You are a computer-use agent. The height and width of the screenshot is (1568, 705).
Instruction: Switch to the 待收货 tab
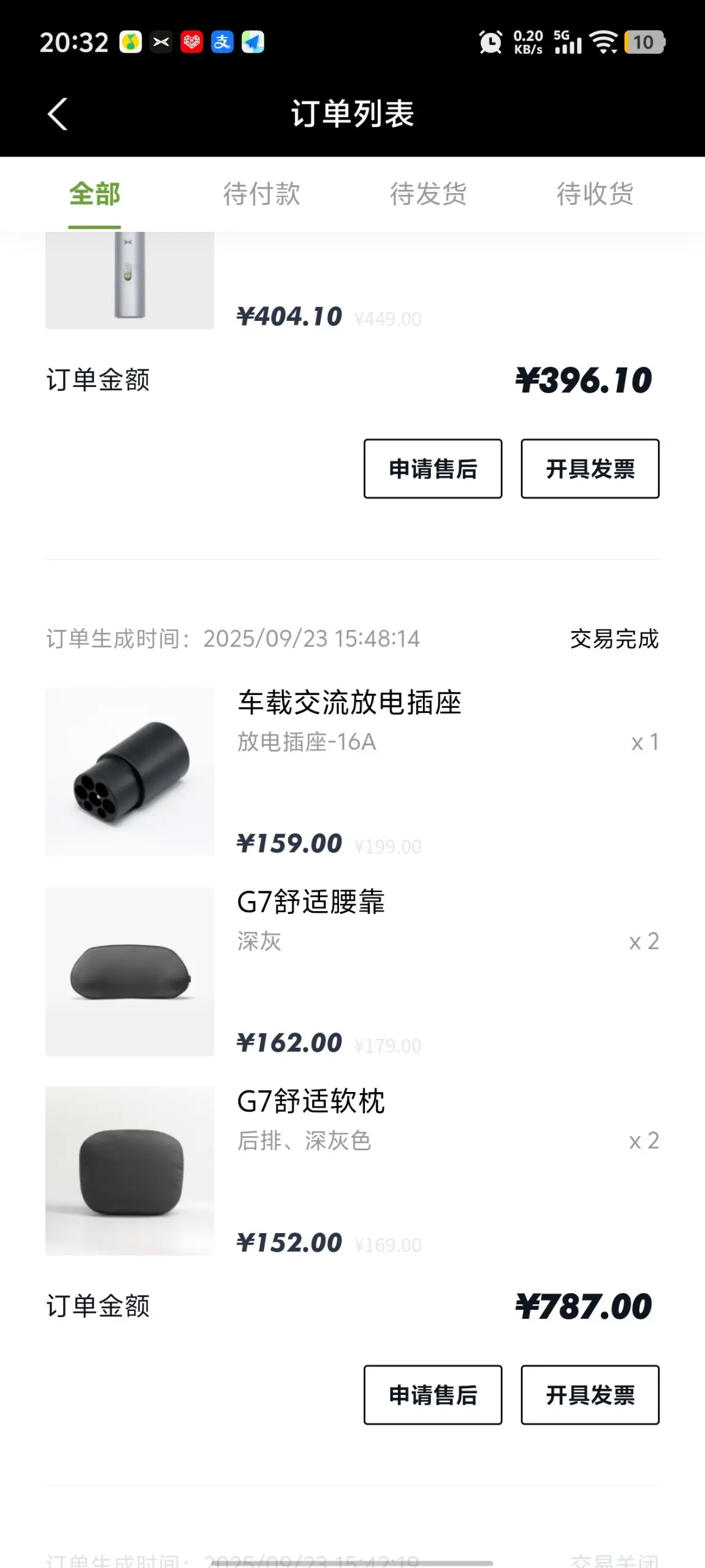(595, 194)
